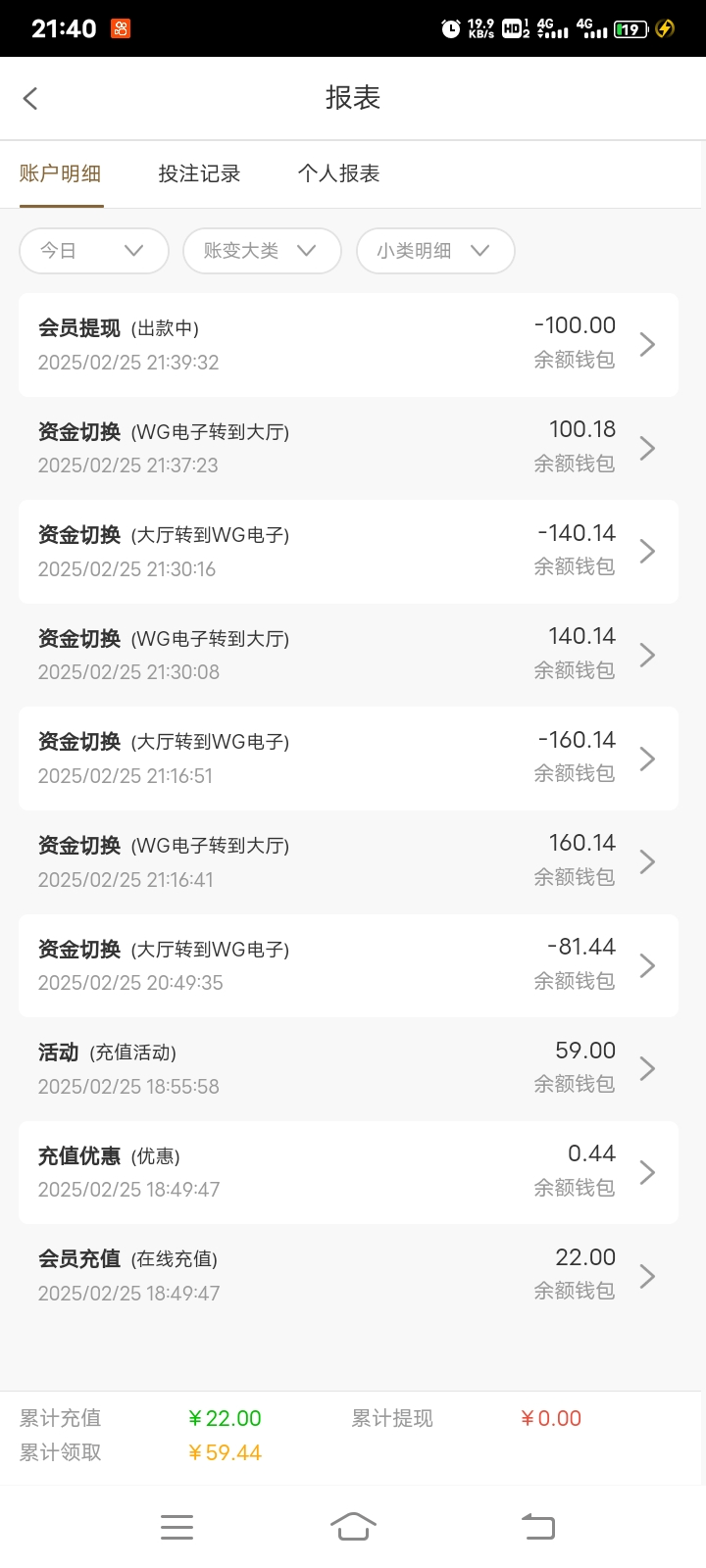
Task: Open the 账变大类 category dropdown
Action: click(262, 251)
